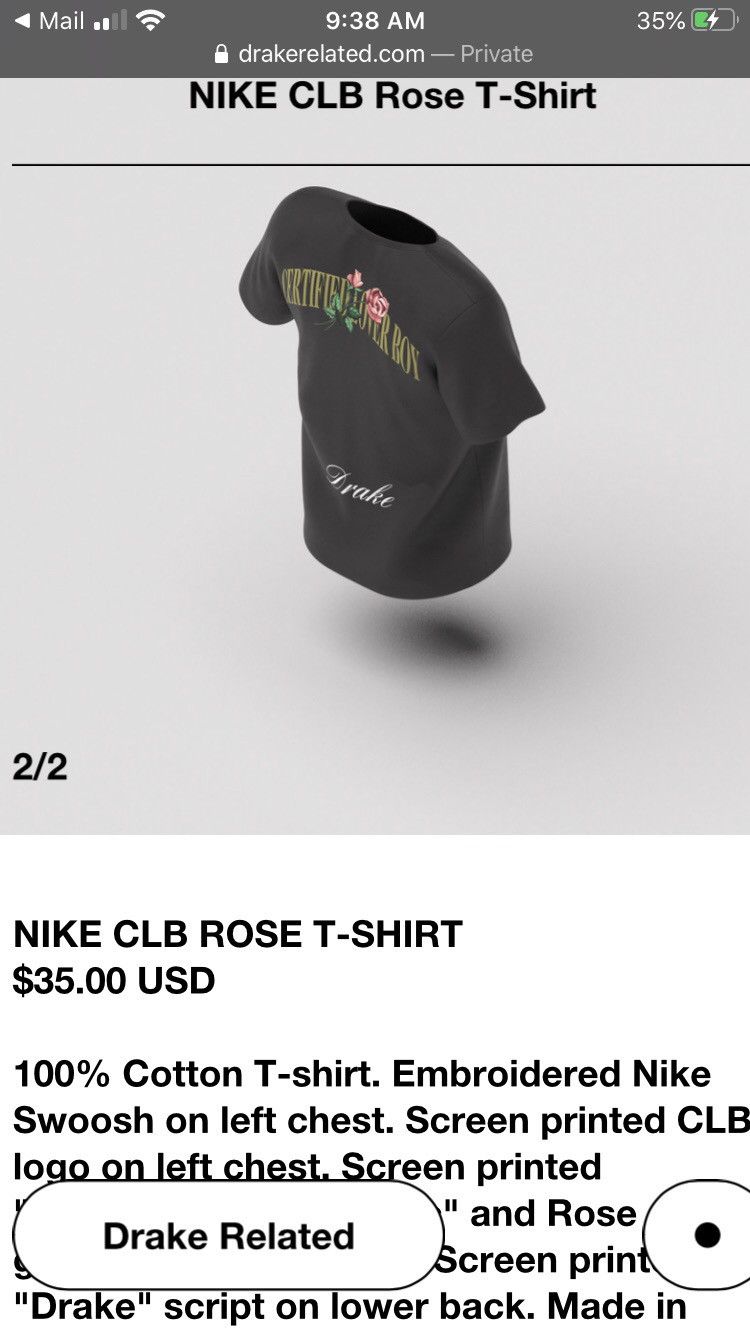
Task: Select the $35.00 USD price text
Action: (113, 981)
